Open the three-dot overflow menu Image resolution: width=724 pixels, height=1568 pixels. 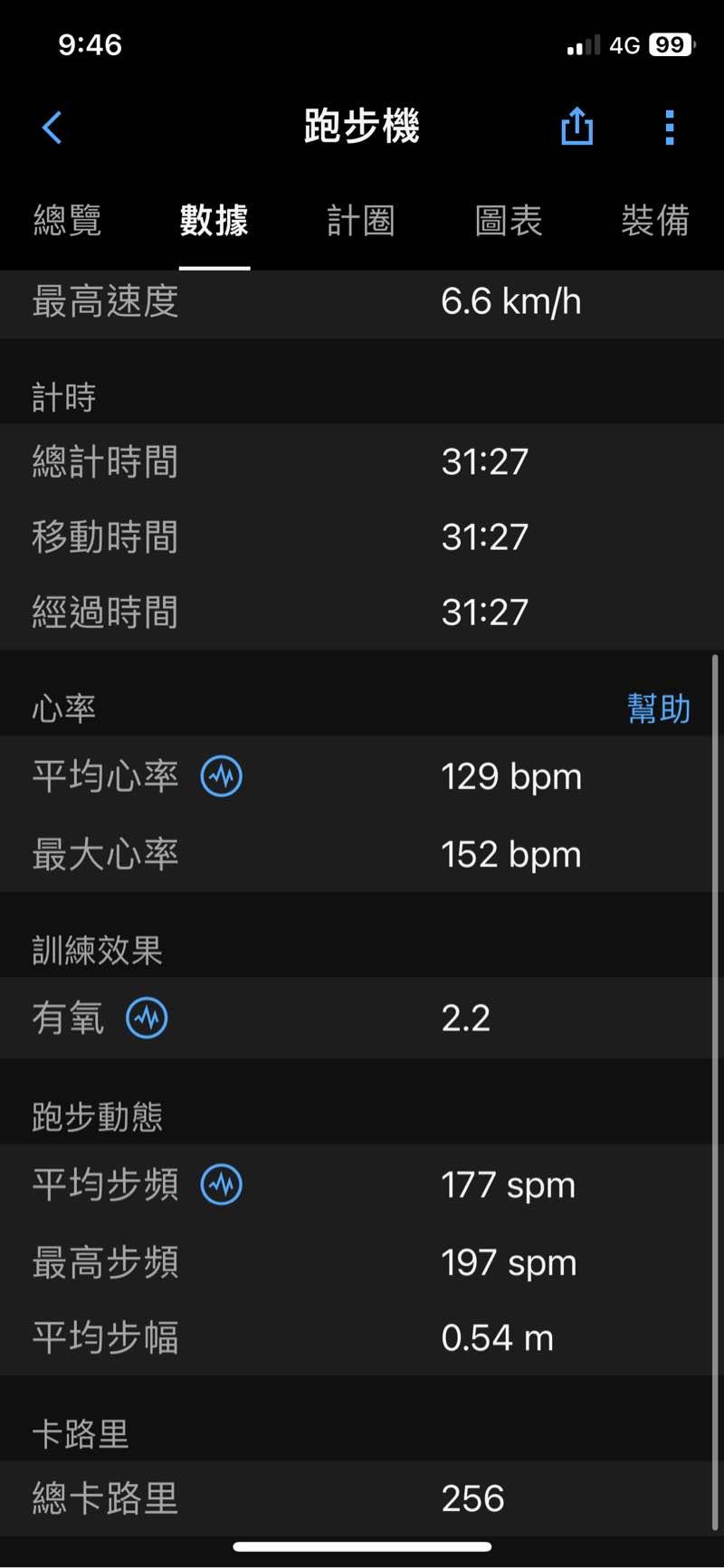click(670, 128)
